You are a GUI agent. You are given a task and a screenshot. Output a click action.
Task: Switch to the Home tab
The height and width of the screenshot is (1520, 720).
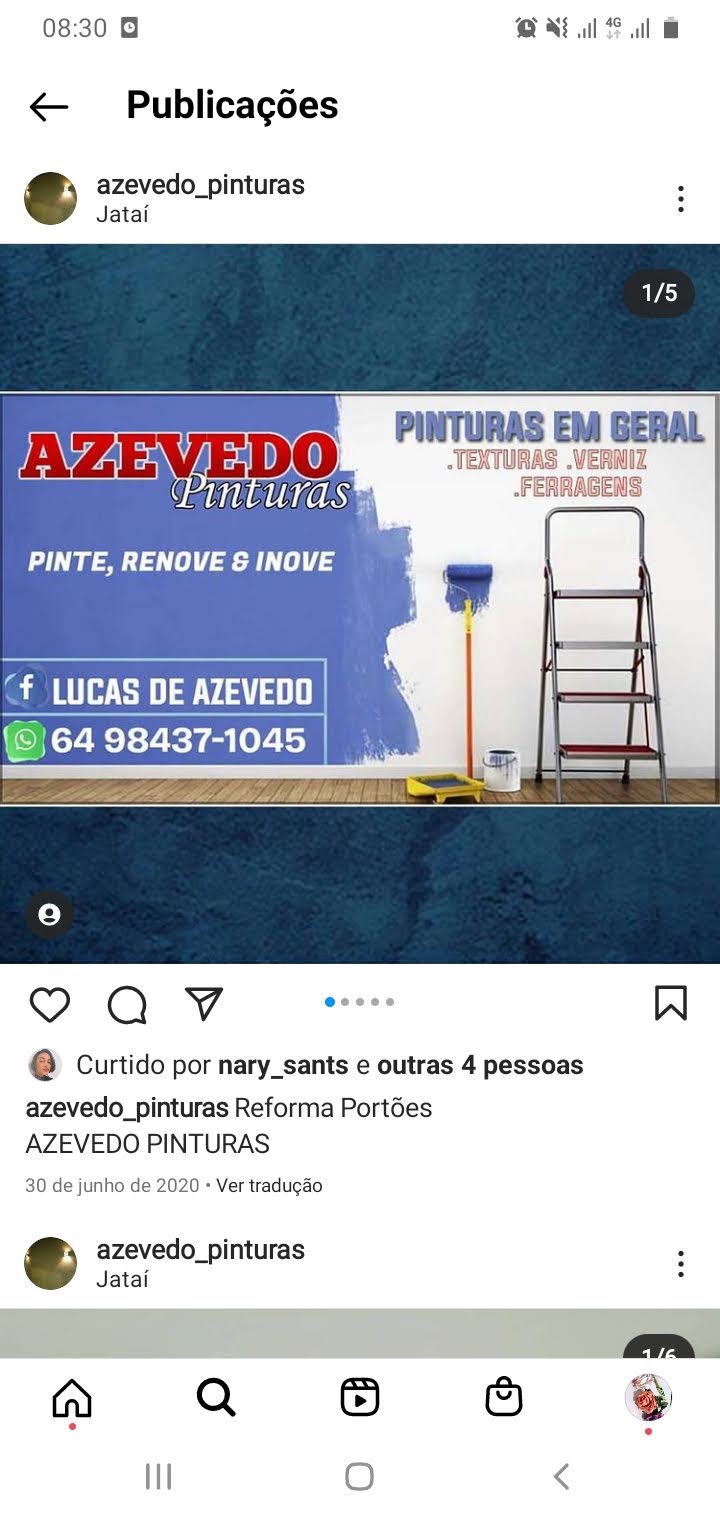click(72, 1397)
